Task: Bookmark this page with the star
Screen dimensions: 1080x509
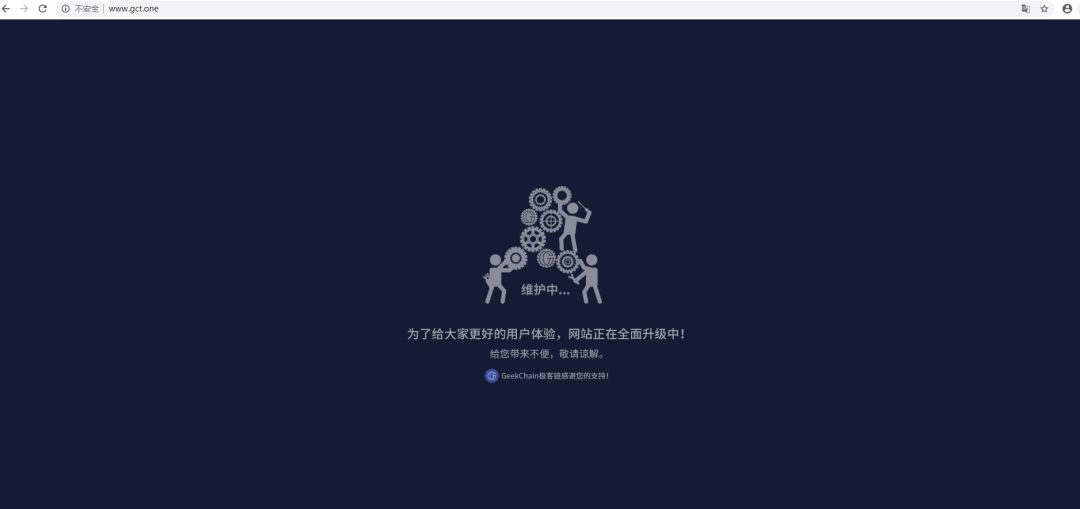Action: pos(1044,8)
